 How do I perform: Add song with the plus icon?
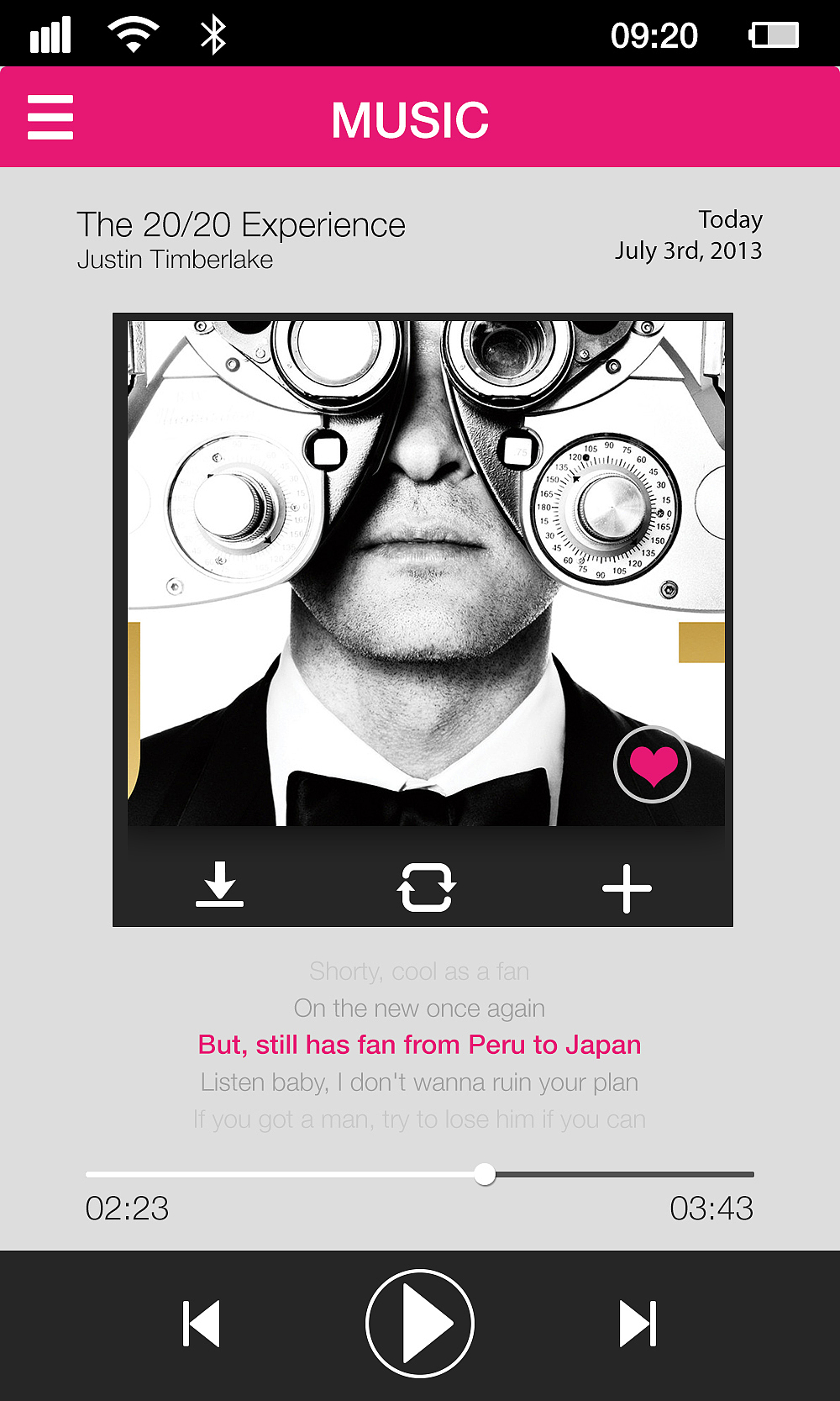click(x=627, y=888)
